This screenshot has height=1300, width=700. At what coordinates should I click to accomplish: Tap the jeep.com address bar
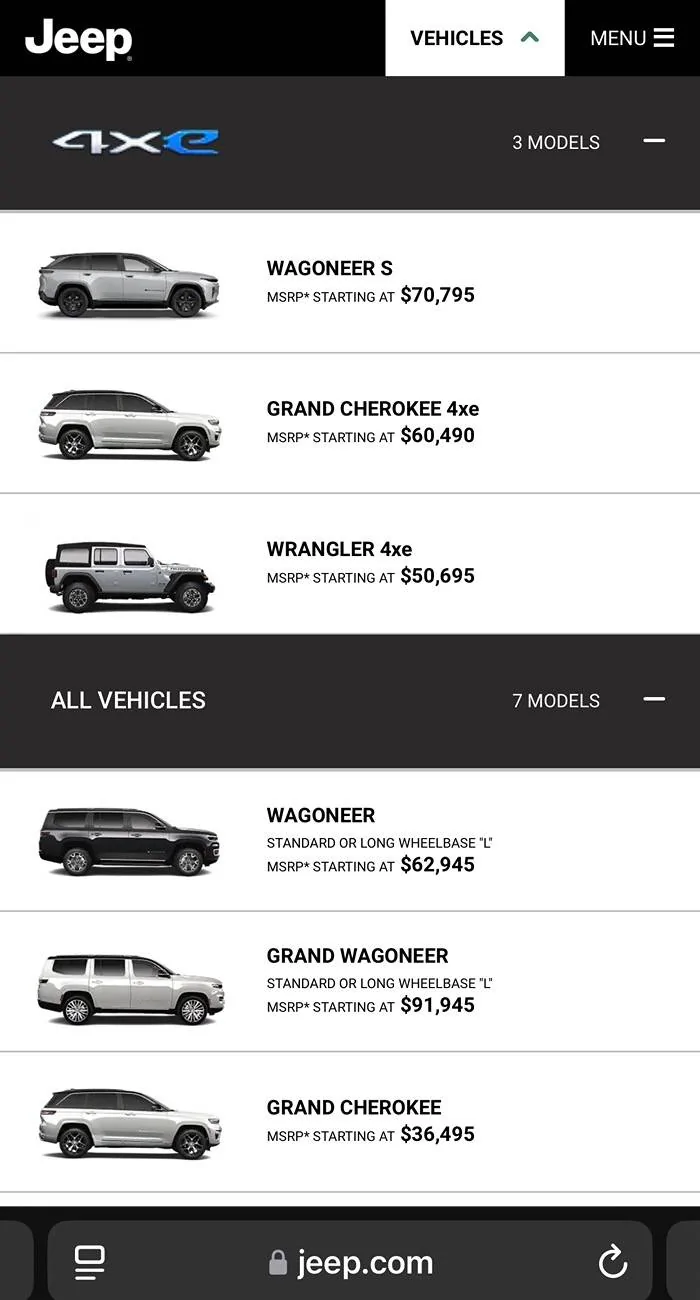[350, 1262]
